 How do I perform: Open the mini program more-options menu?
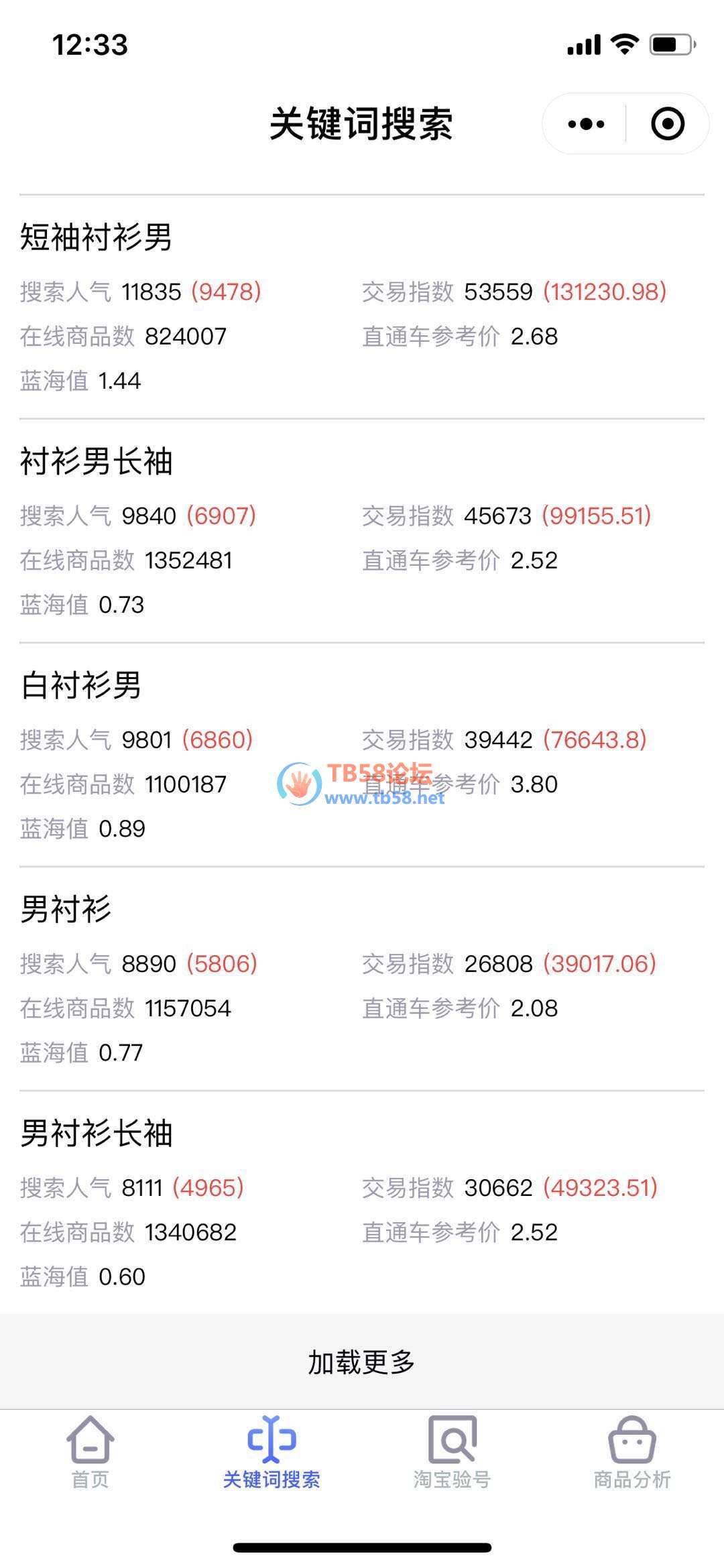coord(586,124)
